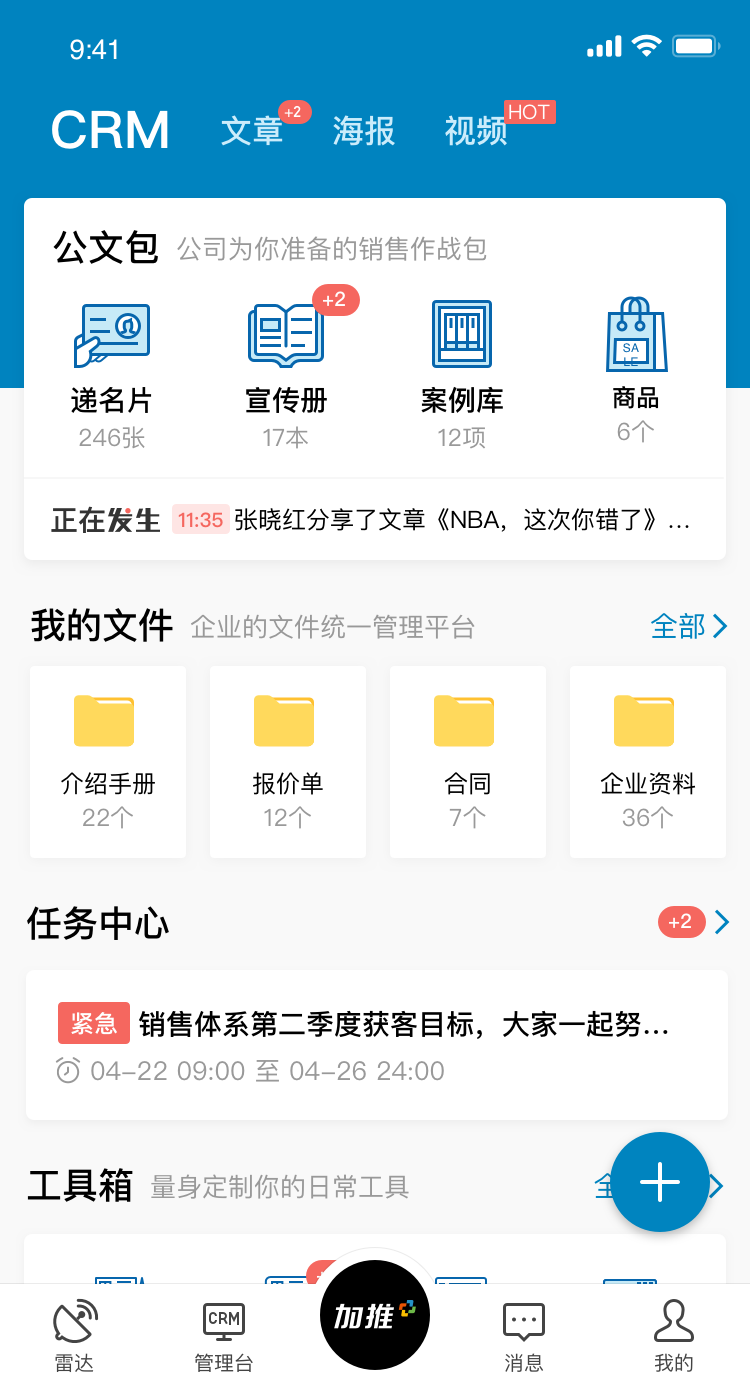Expand 任务中心 with the +2 chevron
The image size is (750, 1382).
[694, 922]
